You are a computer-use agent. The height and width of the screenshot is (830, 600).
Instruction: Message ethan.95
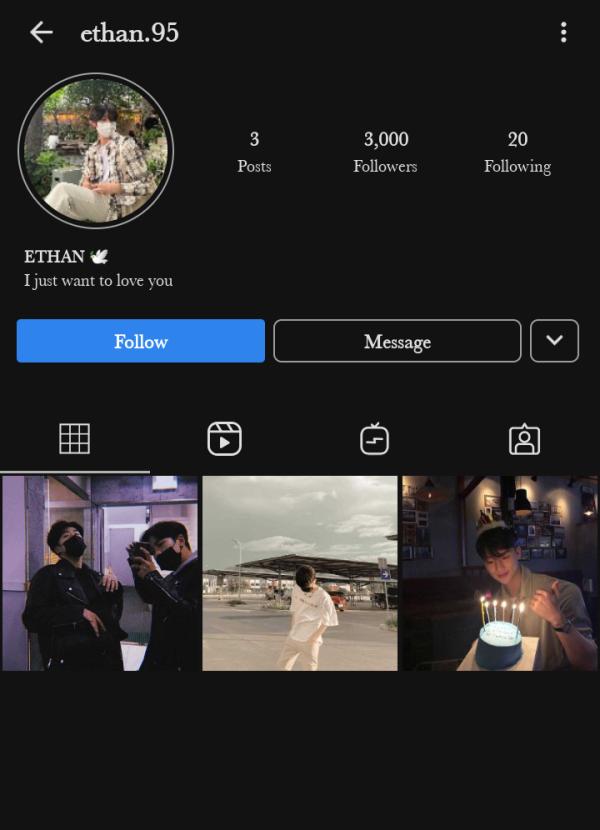397,341
